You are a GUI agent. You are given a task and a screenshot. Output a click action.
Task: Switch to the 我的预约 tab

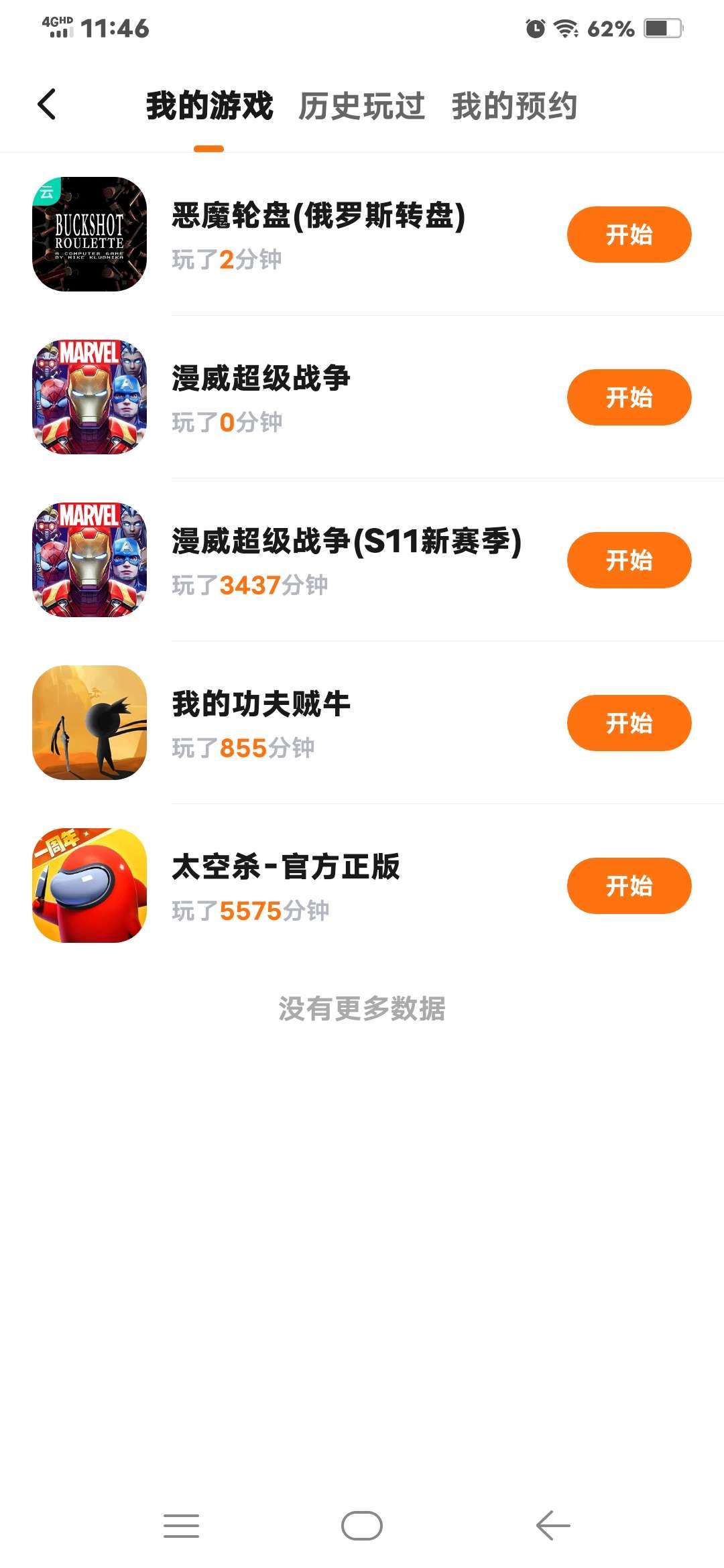coord(514,106)
